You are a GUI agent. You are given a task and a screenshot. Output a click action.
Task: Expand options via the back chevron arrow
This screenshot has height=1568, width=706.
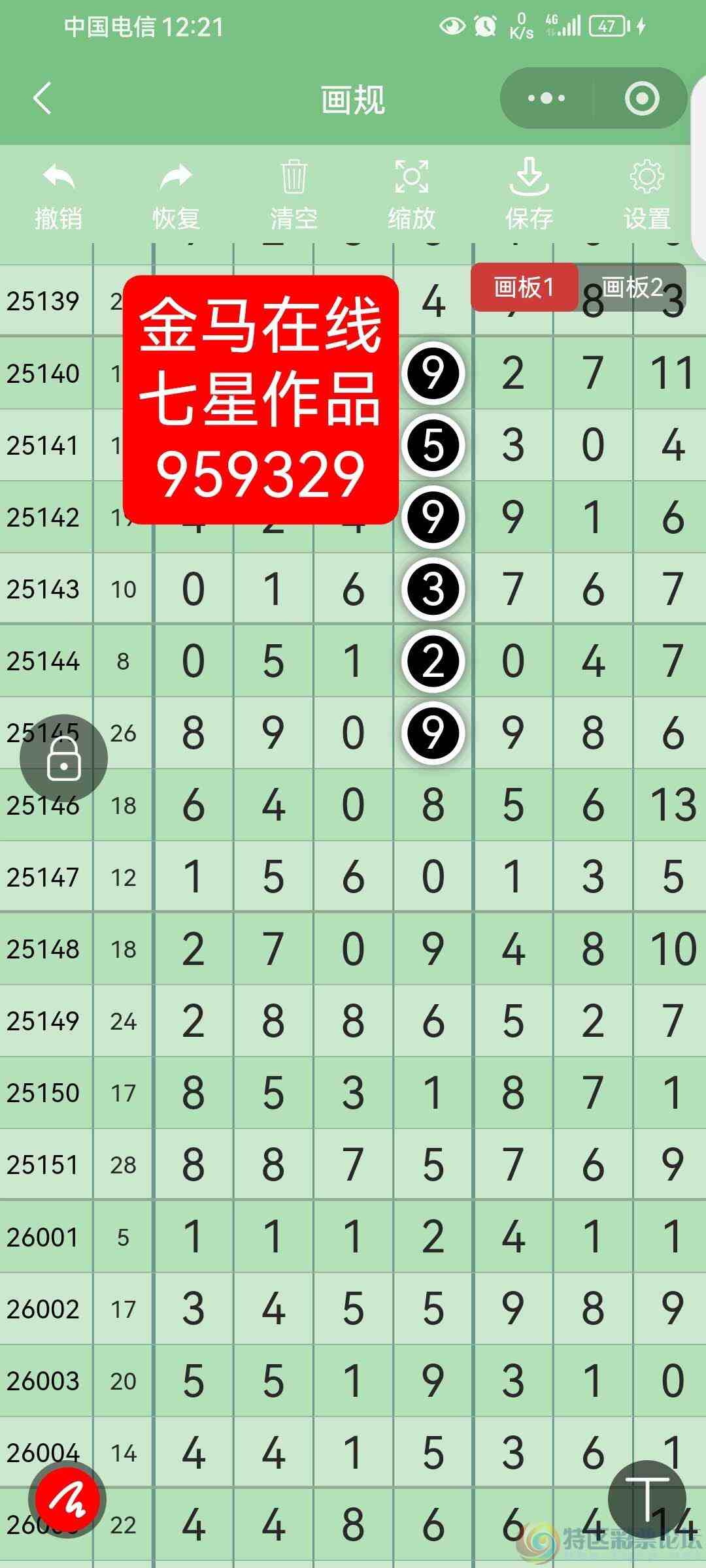41,98
